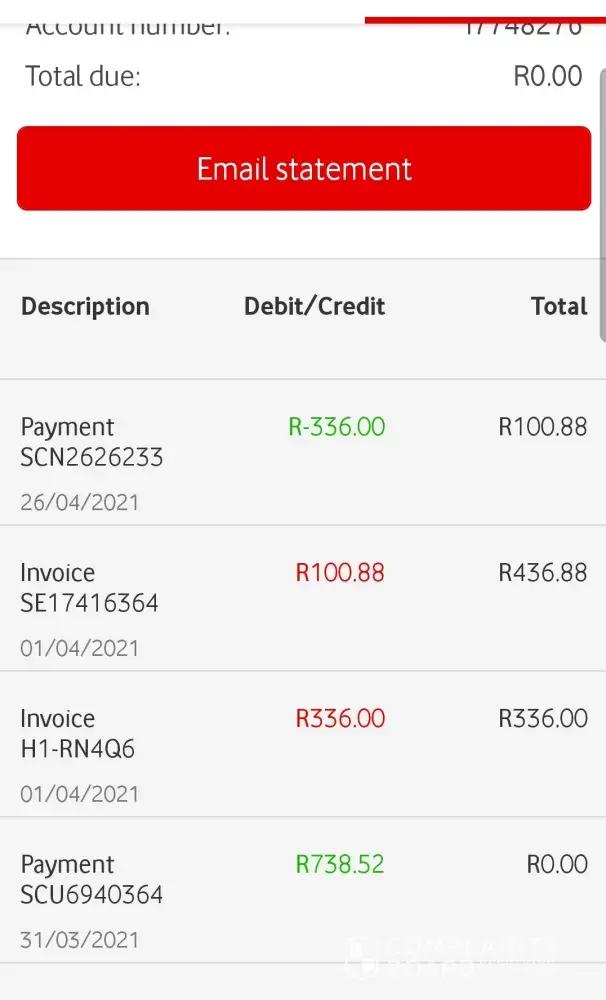Screen dimensions: 606x1000
Task: Tap the Email statement button
Action: (304, 168)
